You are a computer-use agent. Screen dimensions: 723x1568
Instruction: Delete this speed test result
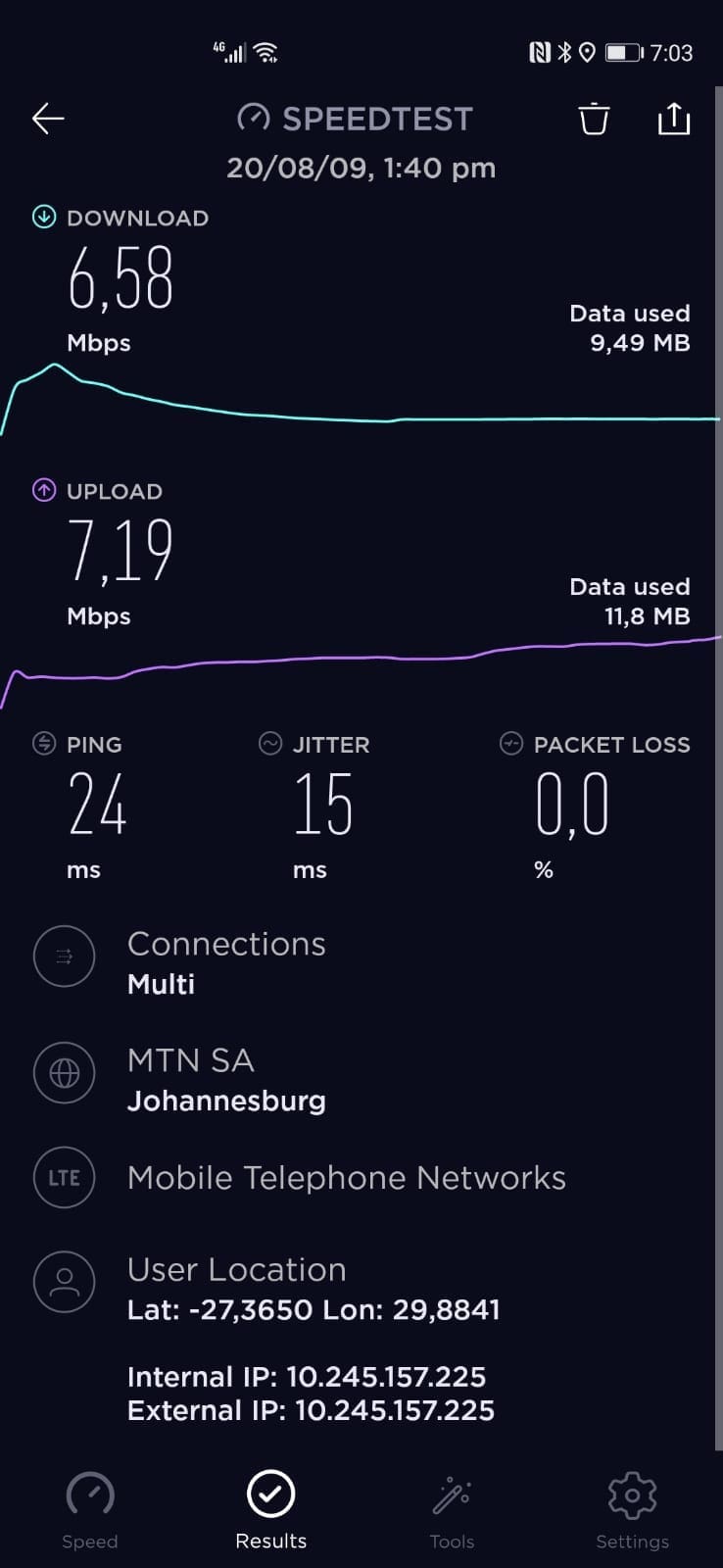(594, 119)
